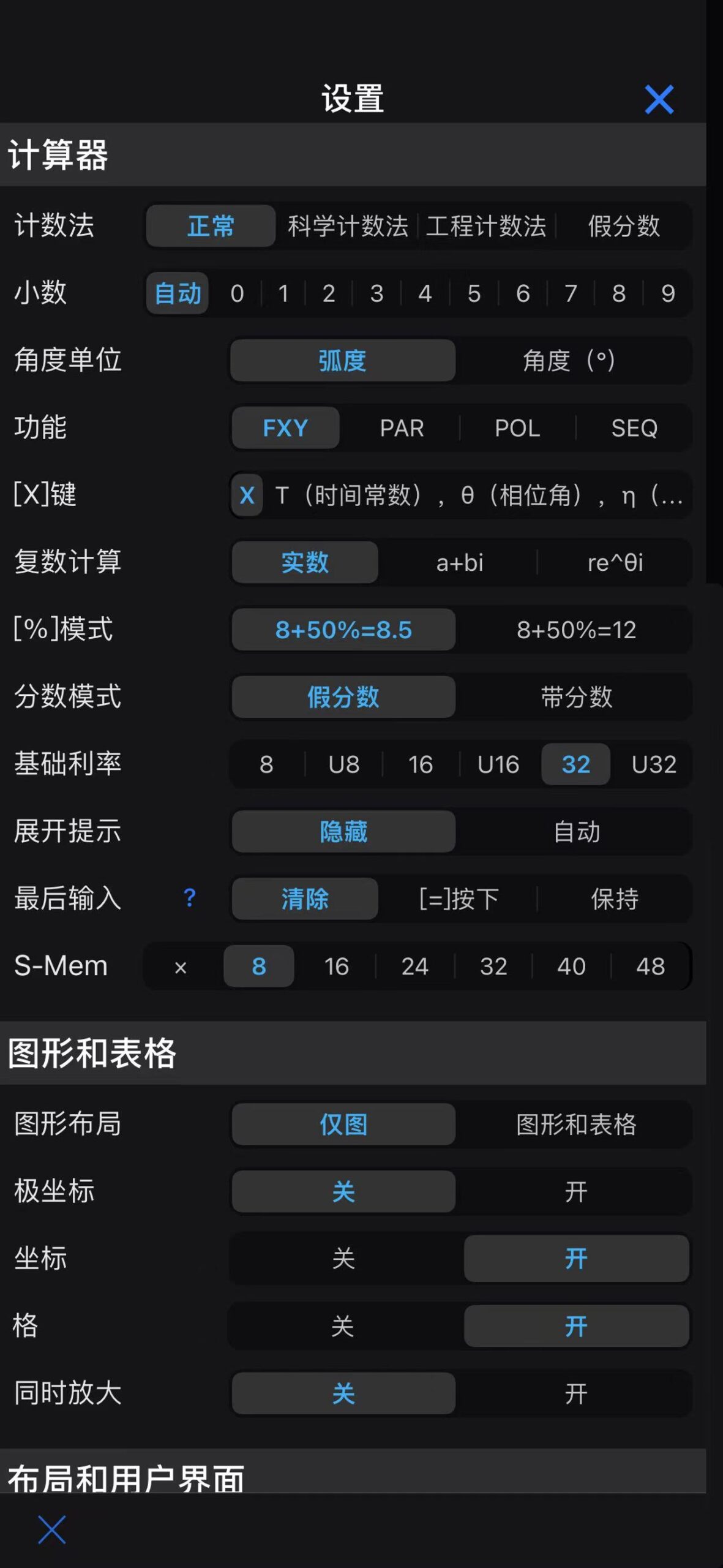The image size is (723, 1568).
Task: Turn on 极坐标
Action: (x=576, y=1191)
